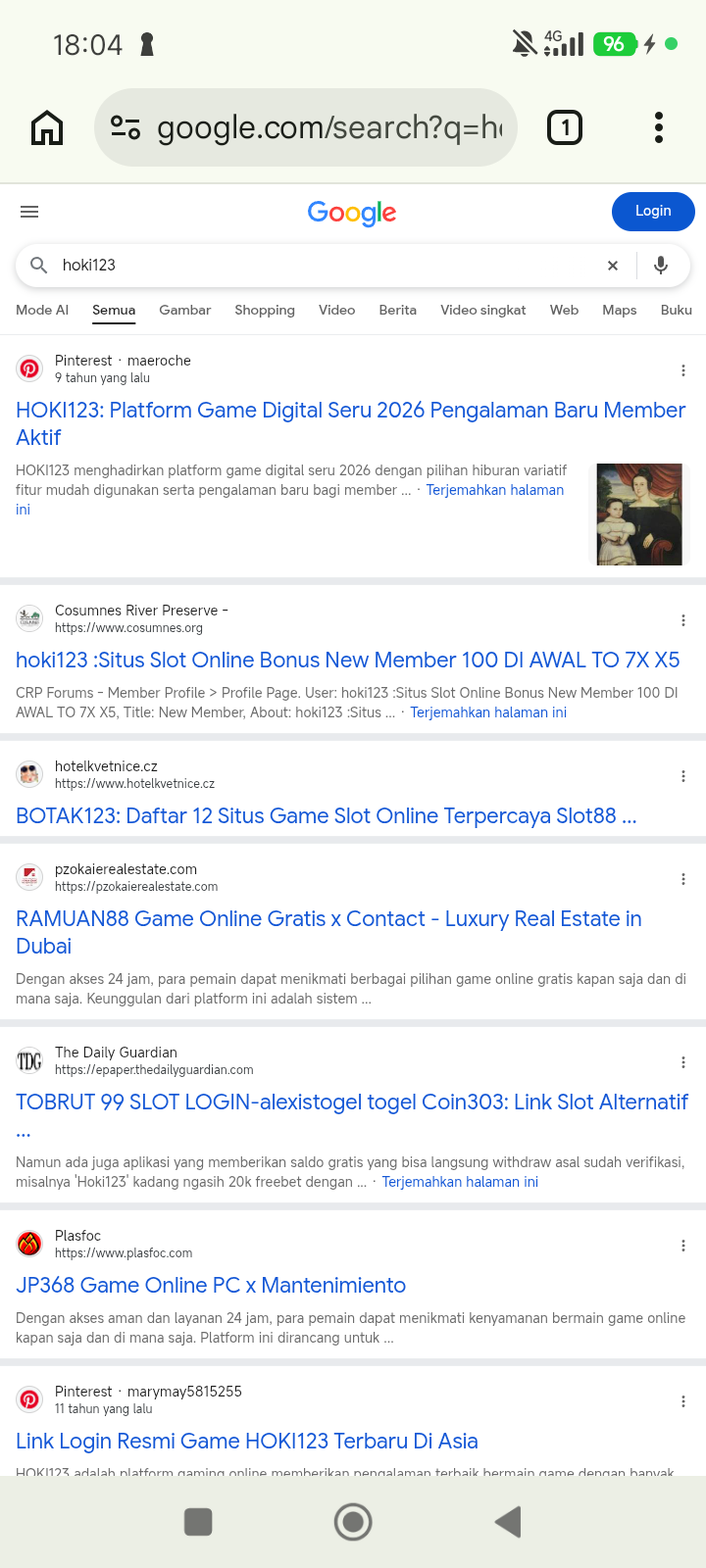This screenshot has height=1568, width=706.
Task: Go back with the system back button
Action: (x=508, y=1522)
